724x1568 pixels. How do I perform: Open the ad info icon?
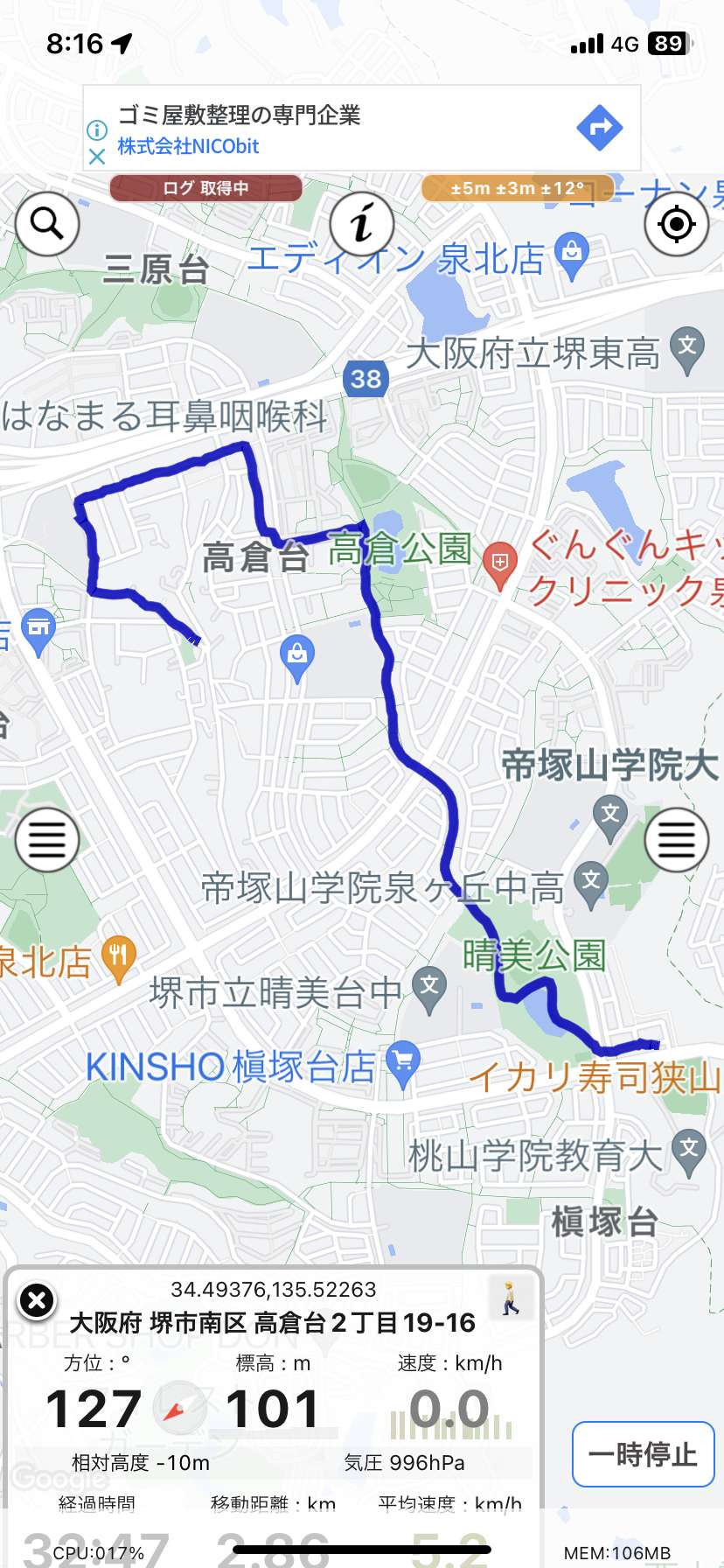click(97, 130)
